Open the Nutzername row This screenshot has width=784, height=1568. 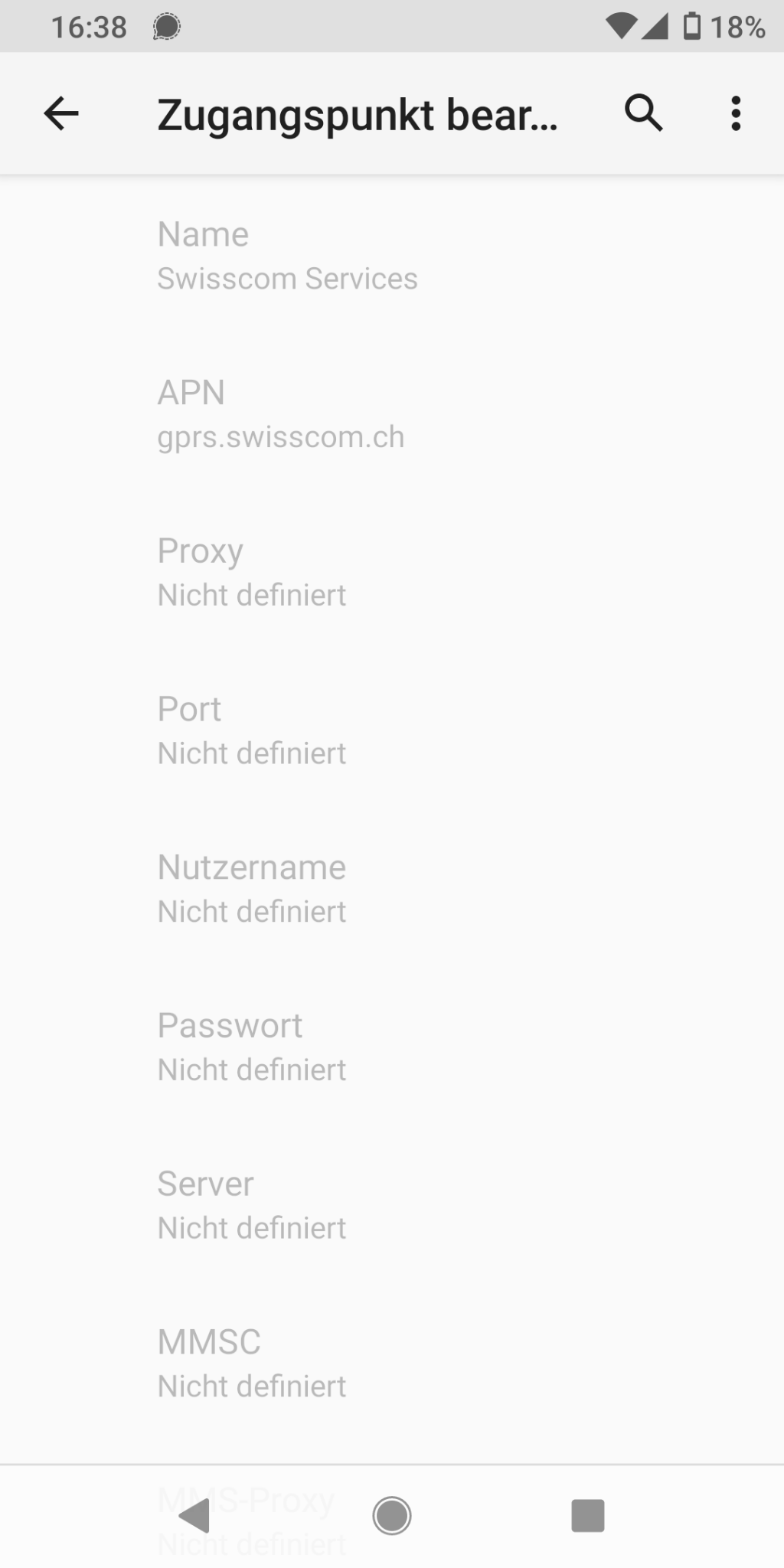coord(392,888)
